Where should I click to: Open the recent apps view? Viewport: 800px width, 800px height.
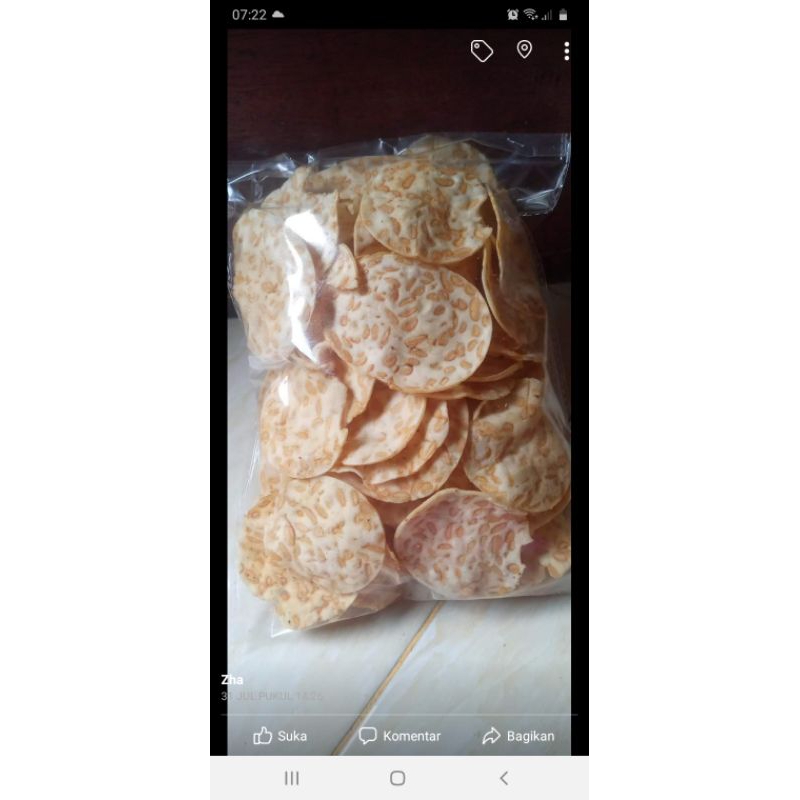292,778
